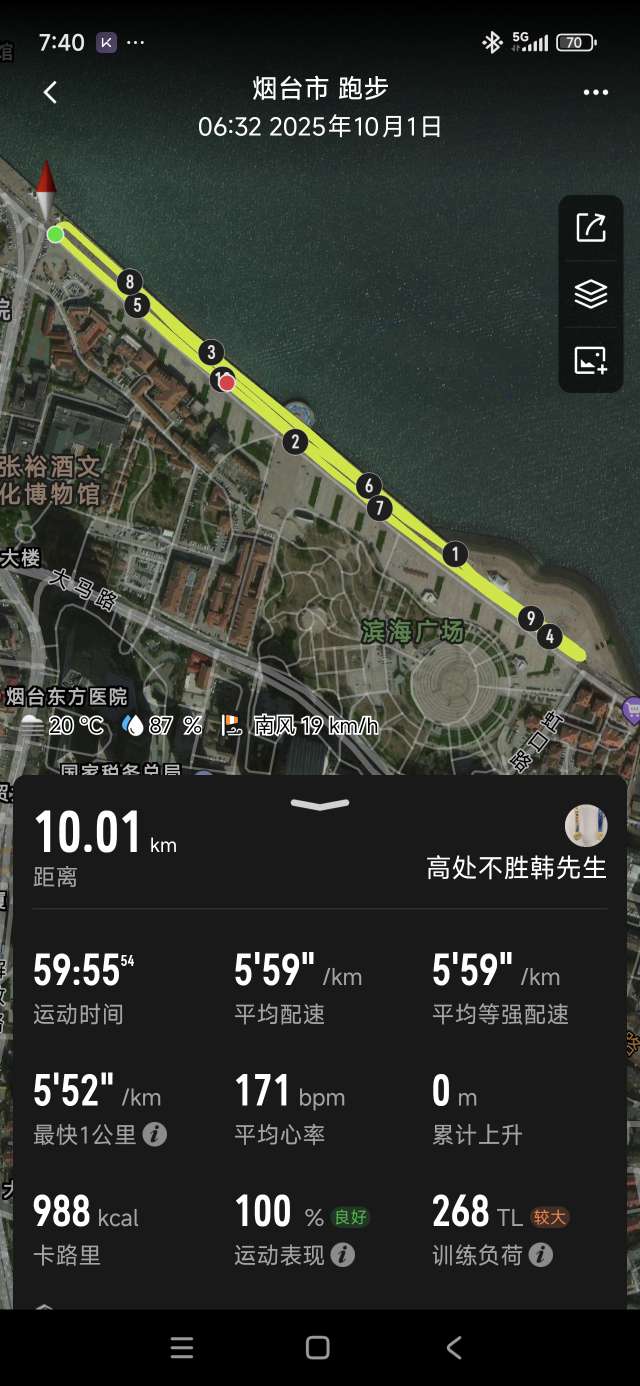This screenshot has height=1386, width=640.
Task: Open the three-dot overflow menu
Action: [x=595, y=92]
